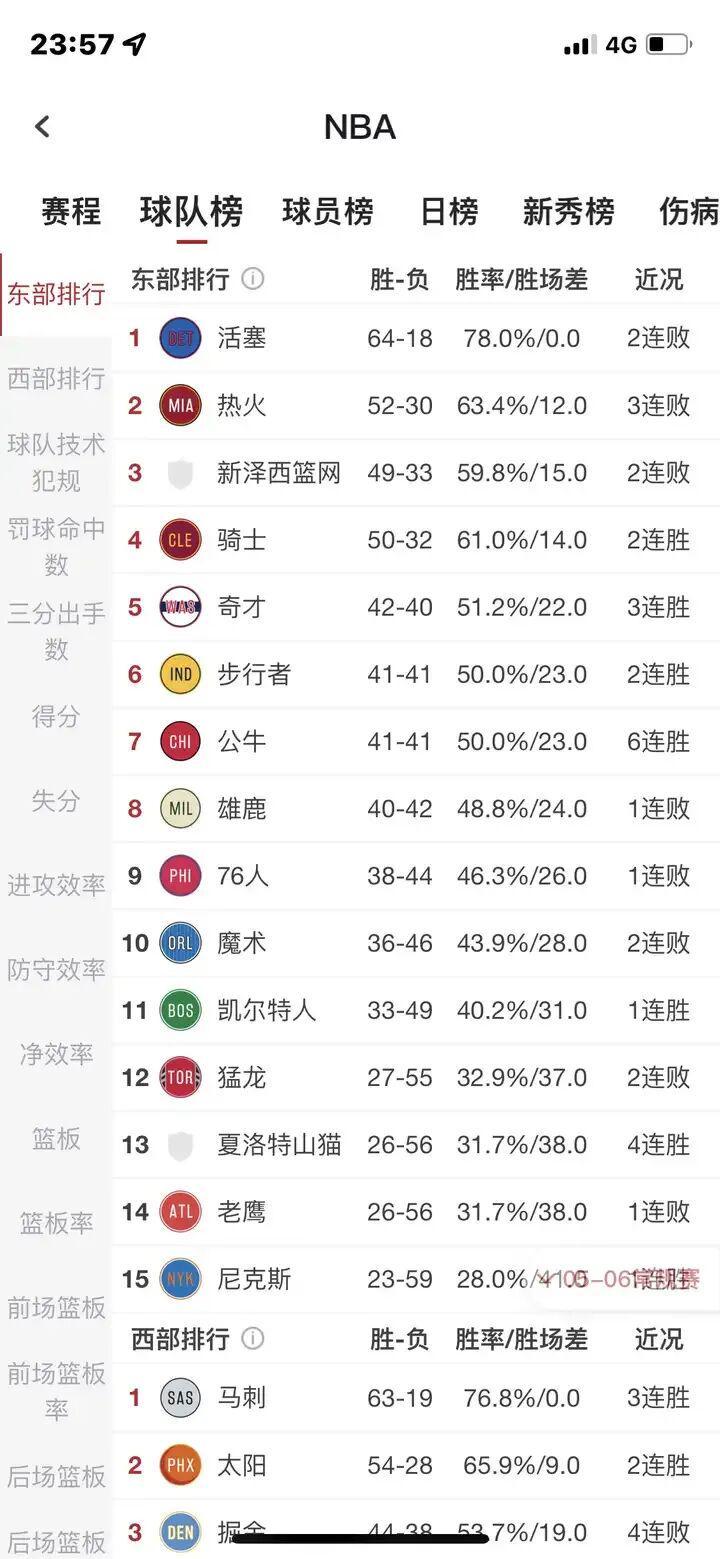Select 罚球命中数 in the side menu
This screenshot has height=1559, width=720.
click(56, 546)
